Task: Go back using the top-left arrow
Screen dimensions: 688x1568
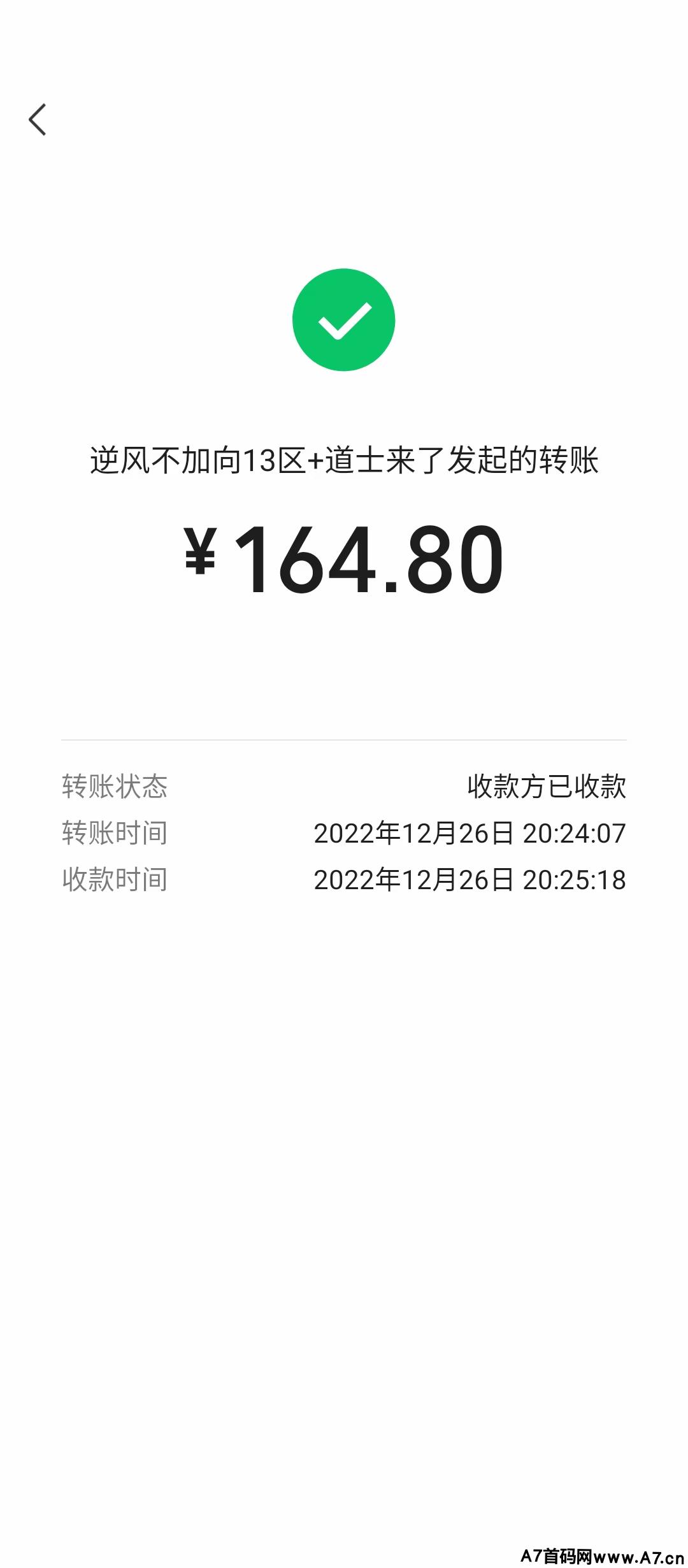Action: click(x=38, y=120)
